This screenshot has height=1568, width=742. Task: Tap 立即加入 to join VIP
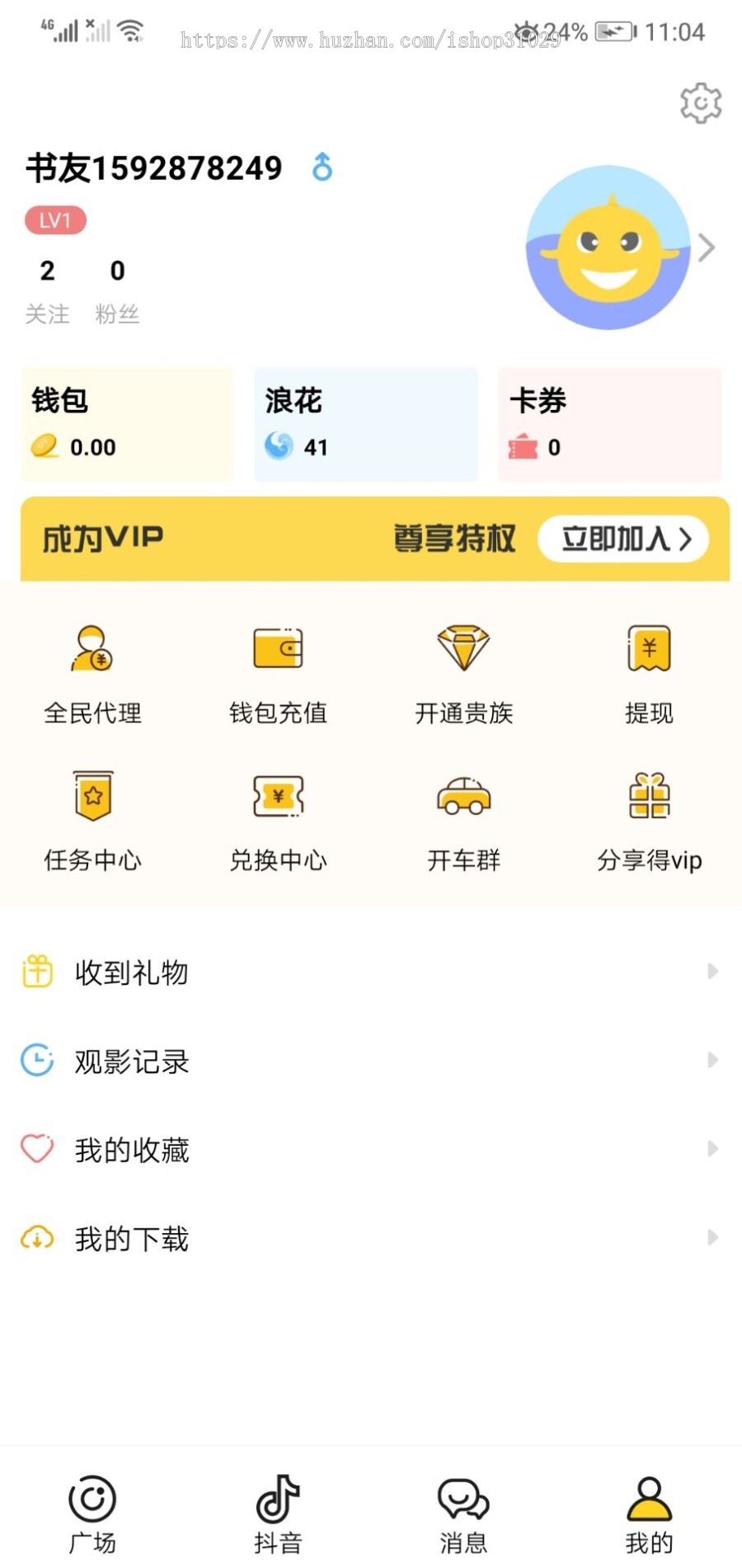623,539
